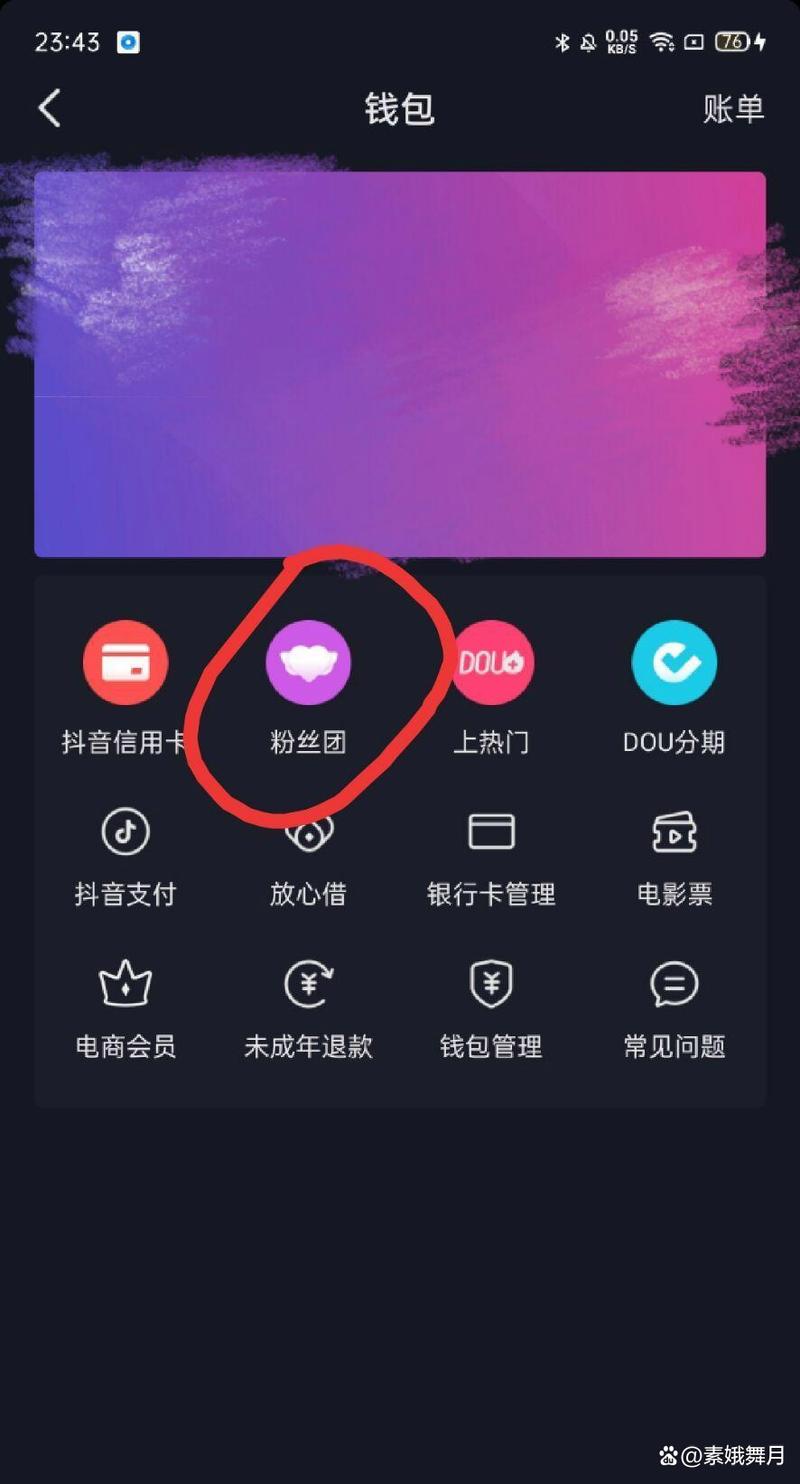Open 常见问题 FAQ section
Screen dimensions: 800x1484
point(674,985)
